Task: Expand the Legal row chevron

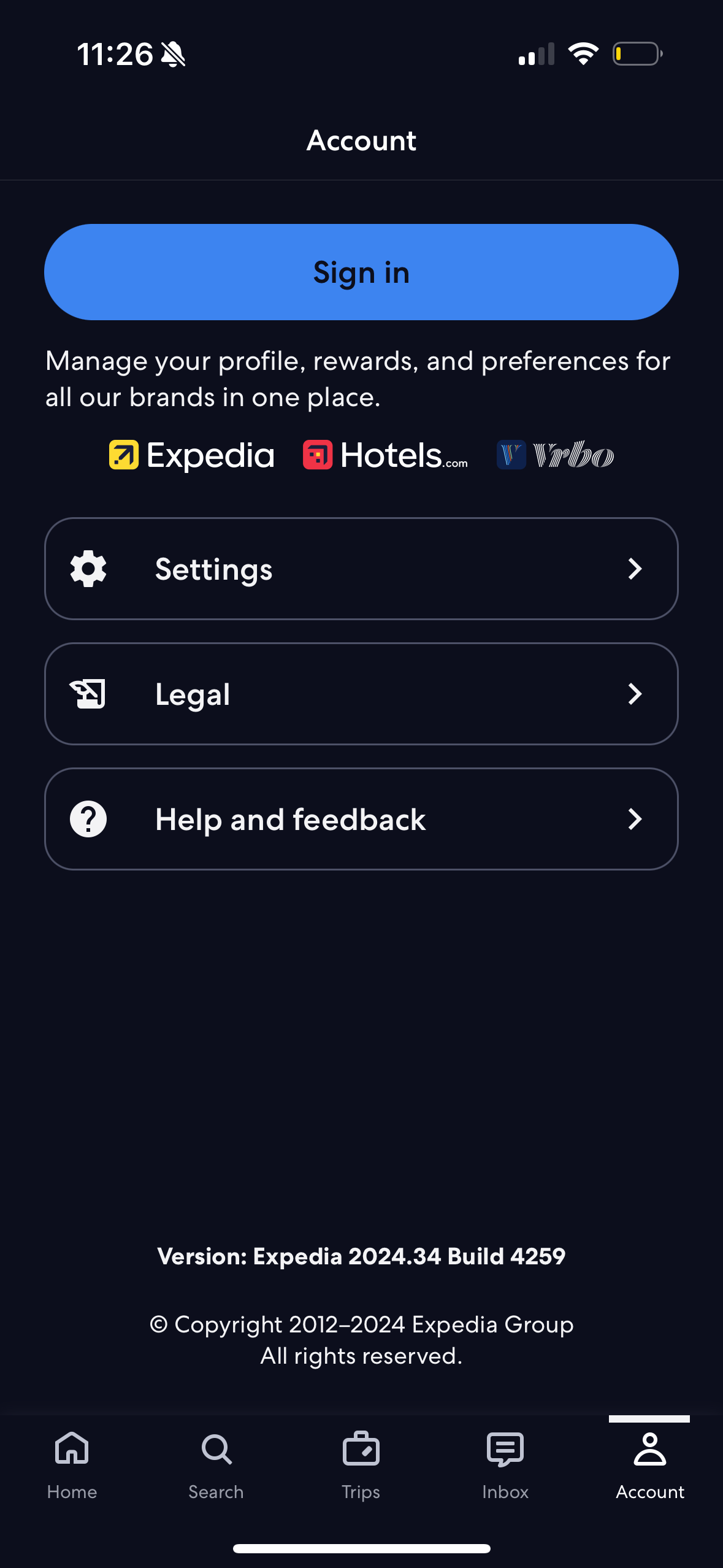Action: (x=636, y=694)
